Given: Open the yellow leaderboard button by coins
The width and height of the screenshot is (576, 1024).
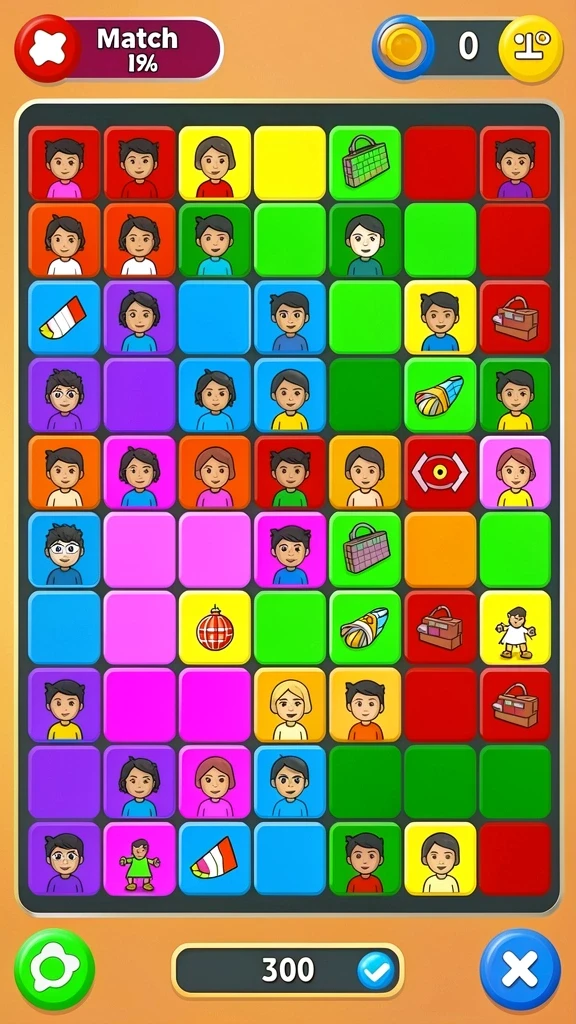Looking at the screenshot, I should (x=530, y=48).
